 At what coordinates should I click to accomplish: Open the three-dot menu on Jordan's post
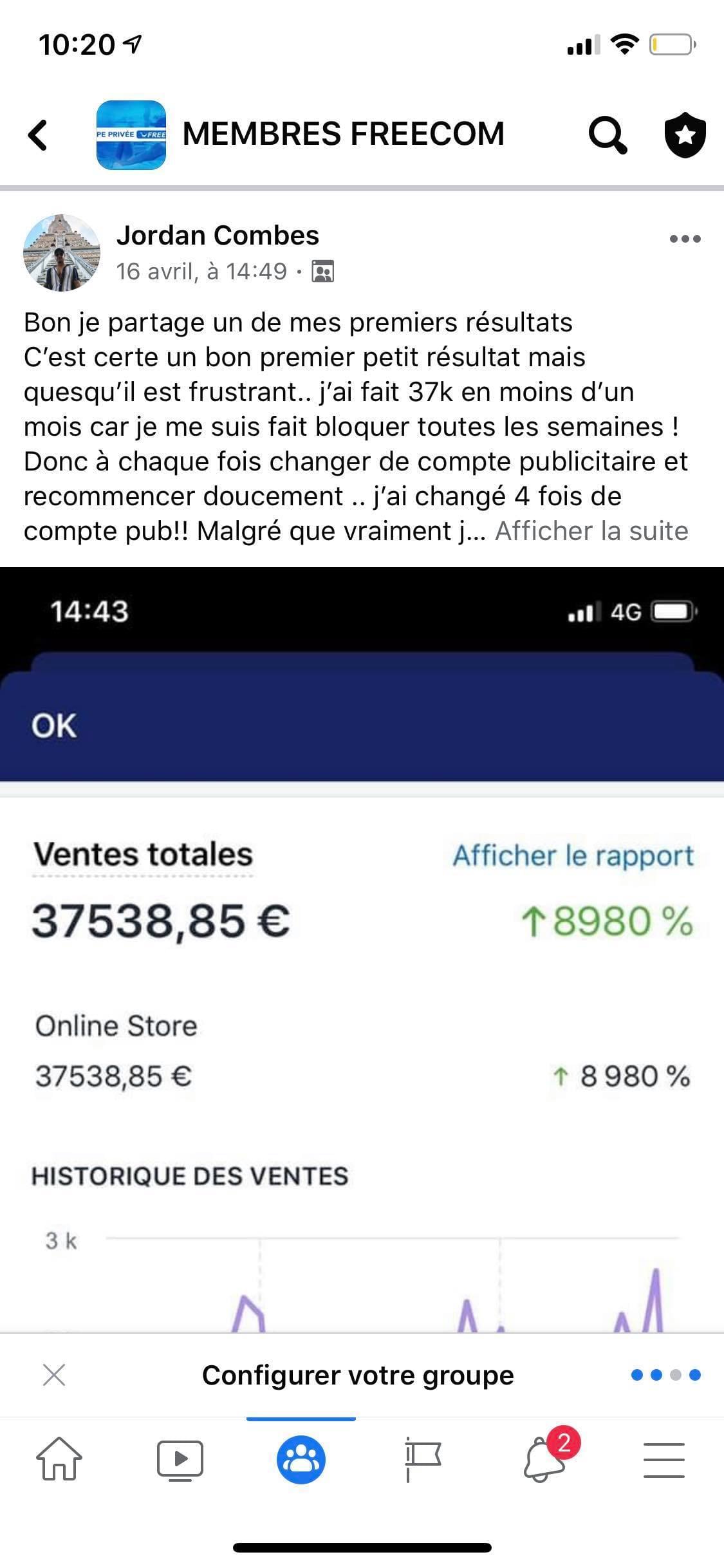pos(685,239)
